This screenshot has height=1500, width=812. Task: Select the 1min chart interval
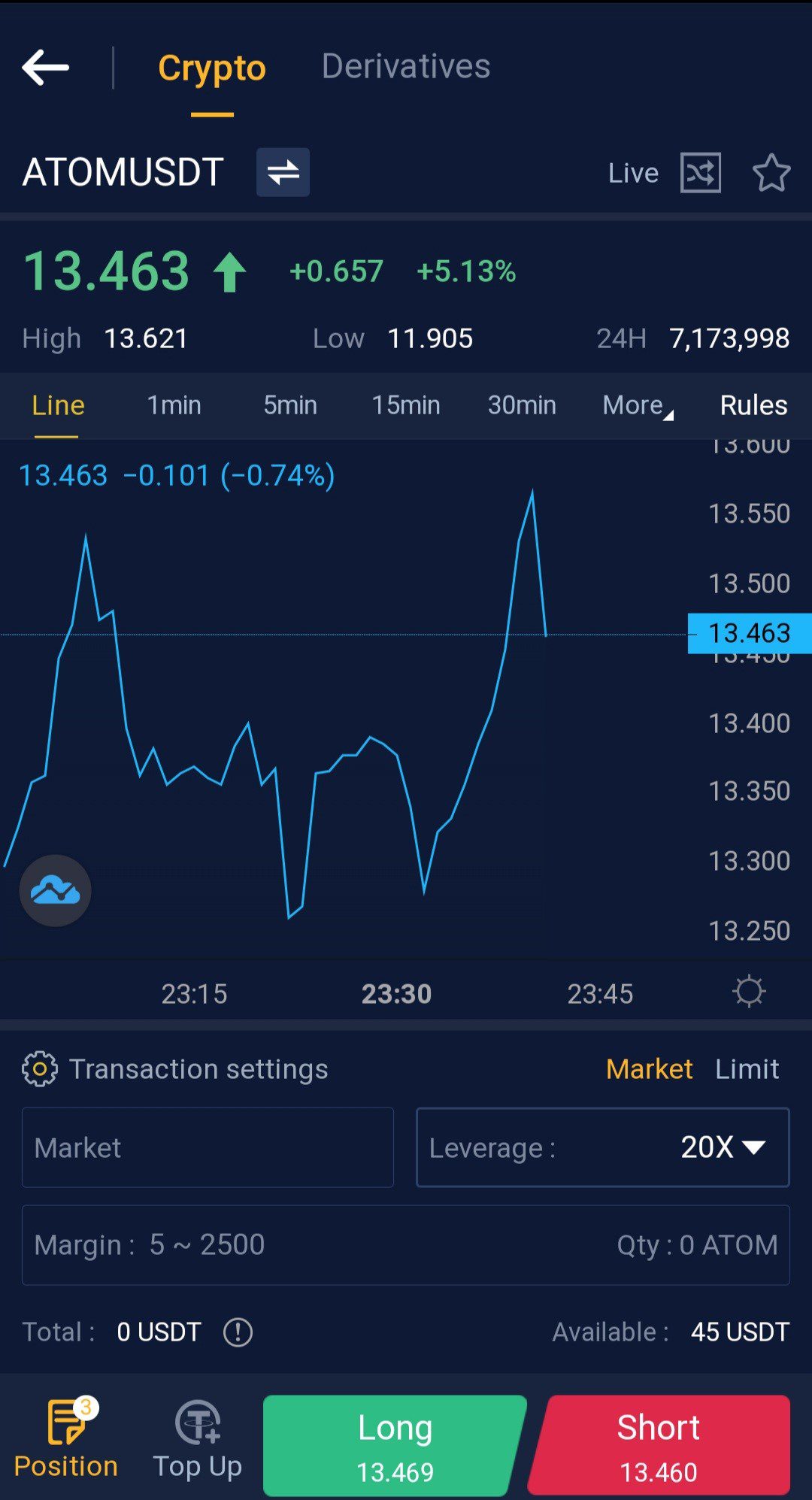point(174,405)
